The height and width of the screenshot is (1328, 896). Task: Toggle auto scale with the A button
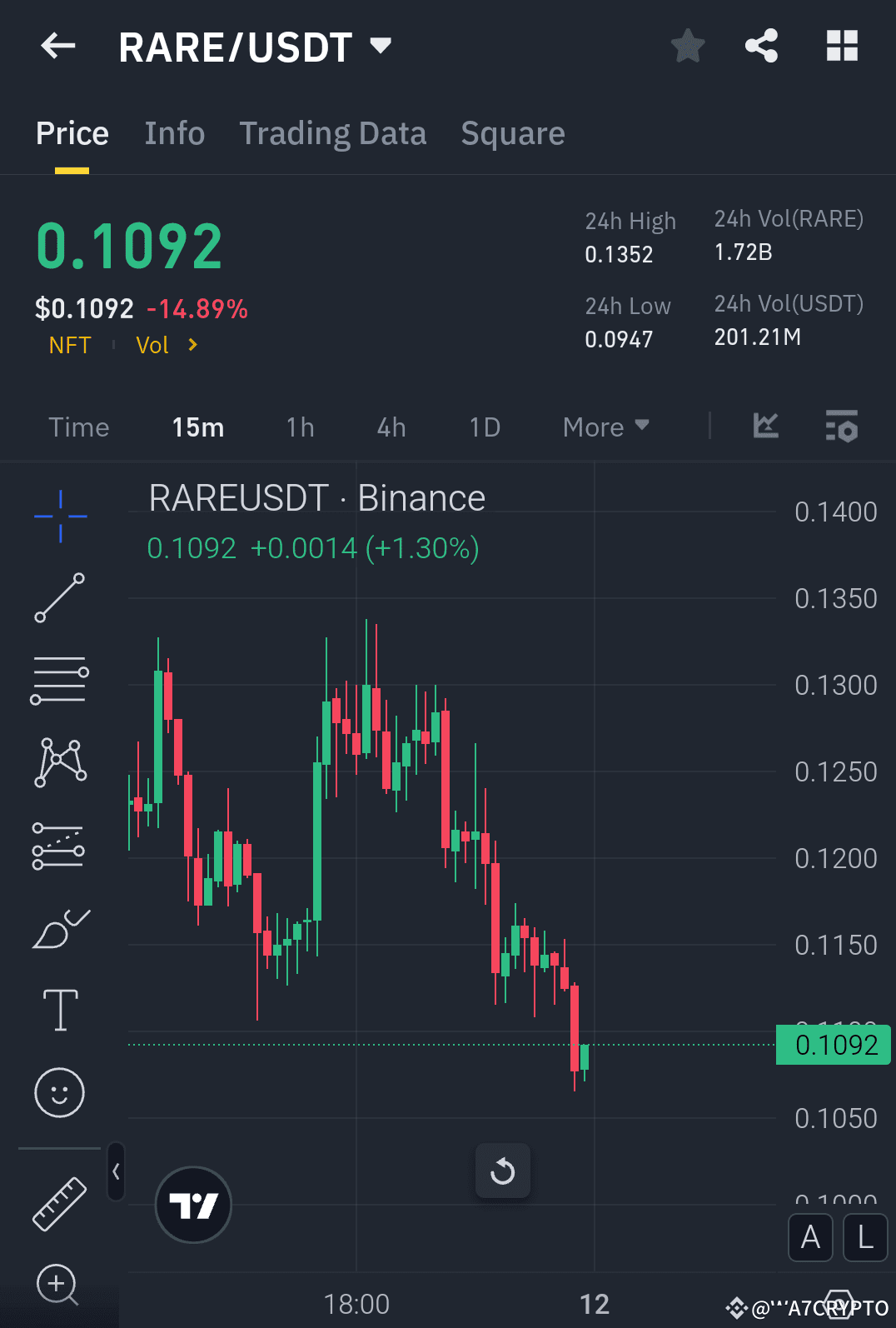click(809, 1238)
